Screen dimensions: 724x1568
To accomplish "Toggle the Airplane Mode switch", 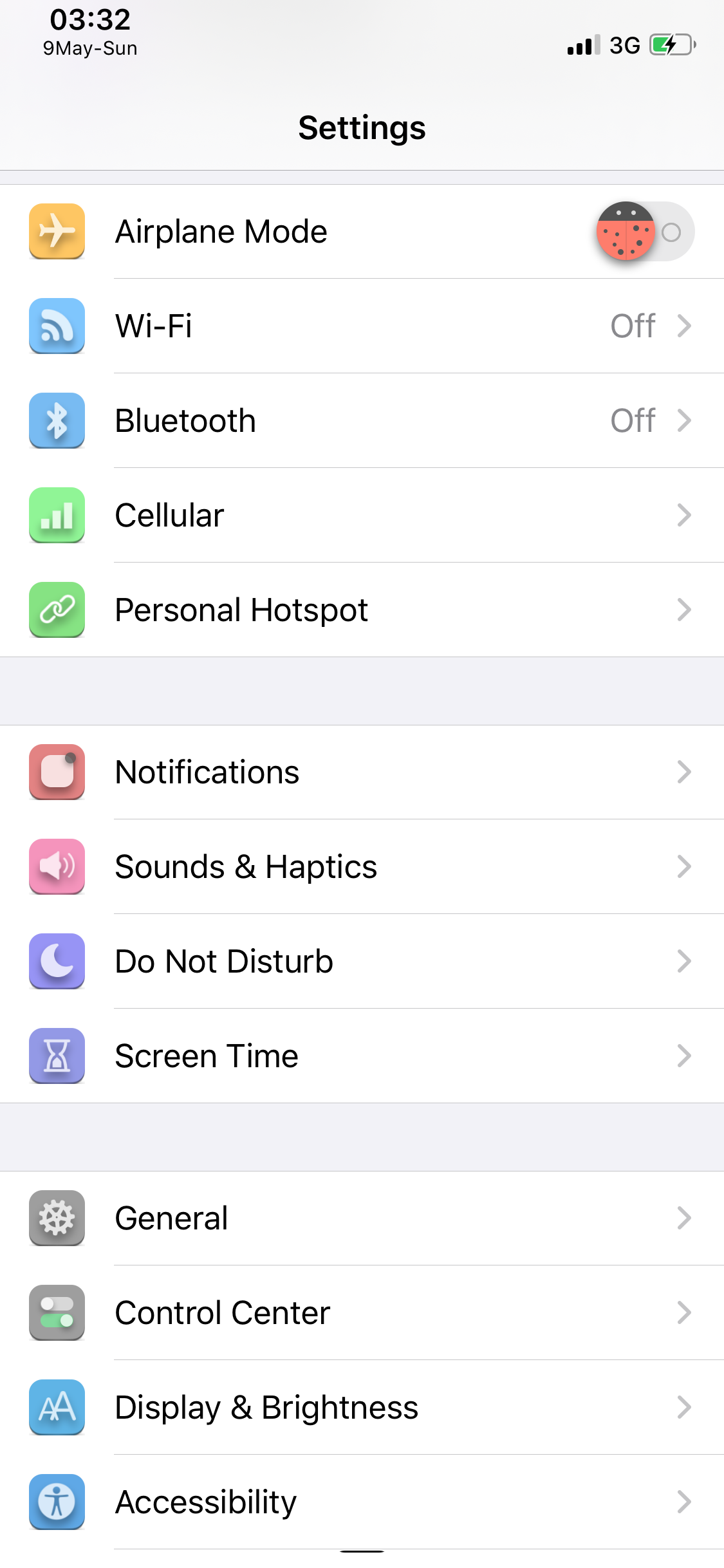I will (645, 232).
